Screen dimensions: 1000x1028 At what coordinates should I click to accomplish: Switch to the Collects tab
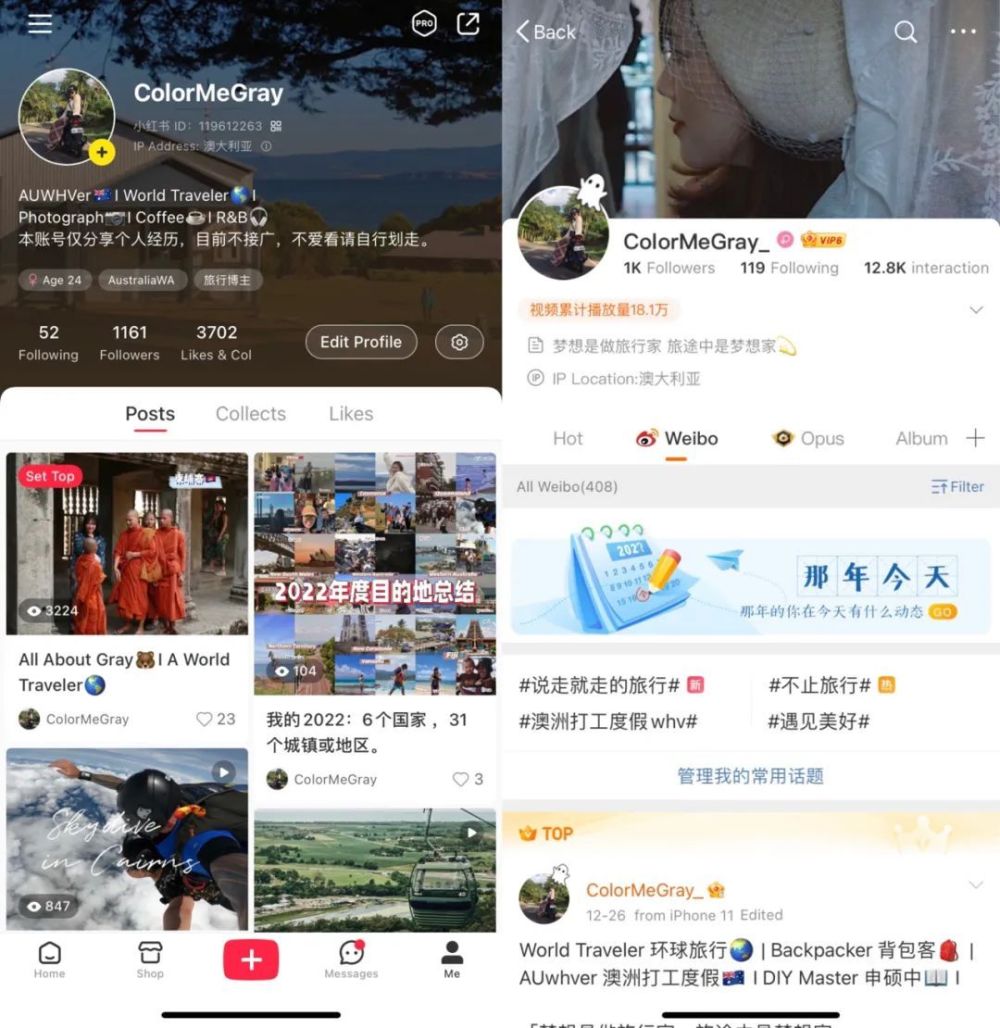[250, 414]
